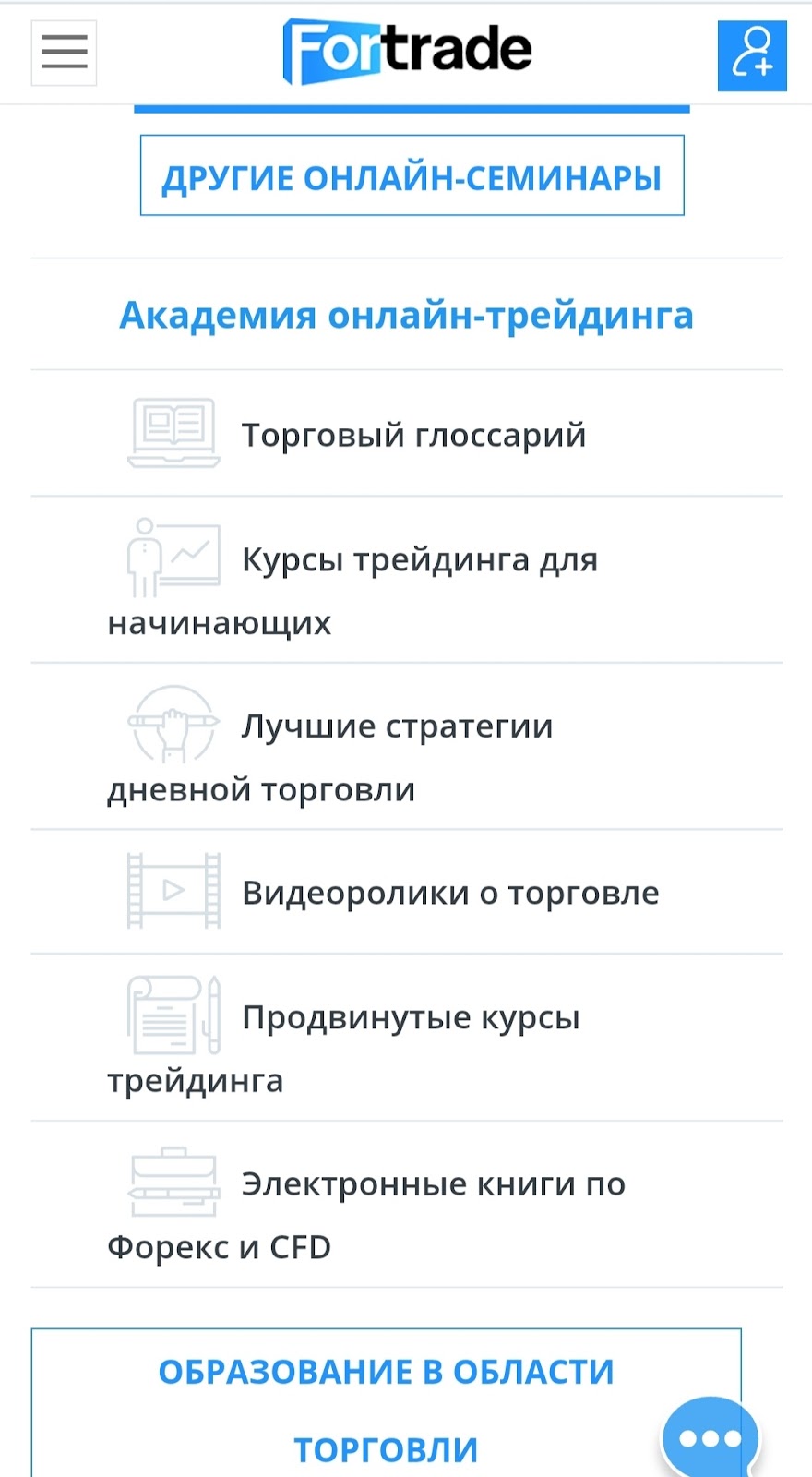Click the briefcase icon for Forex eBooks

point(173,1182)
